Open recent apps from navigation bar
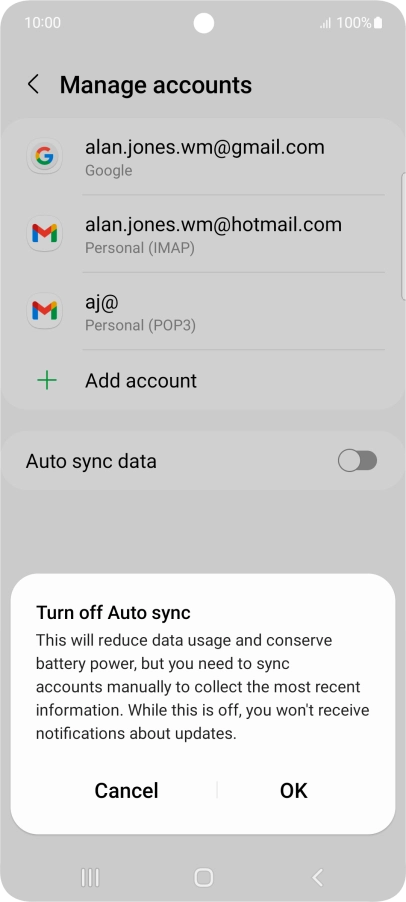406x902 pixels. pos(90,877)
